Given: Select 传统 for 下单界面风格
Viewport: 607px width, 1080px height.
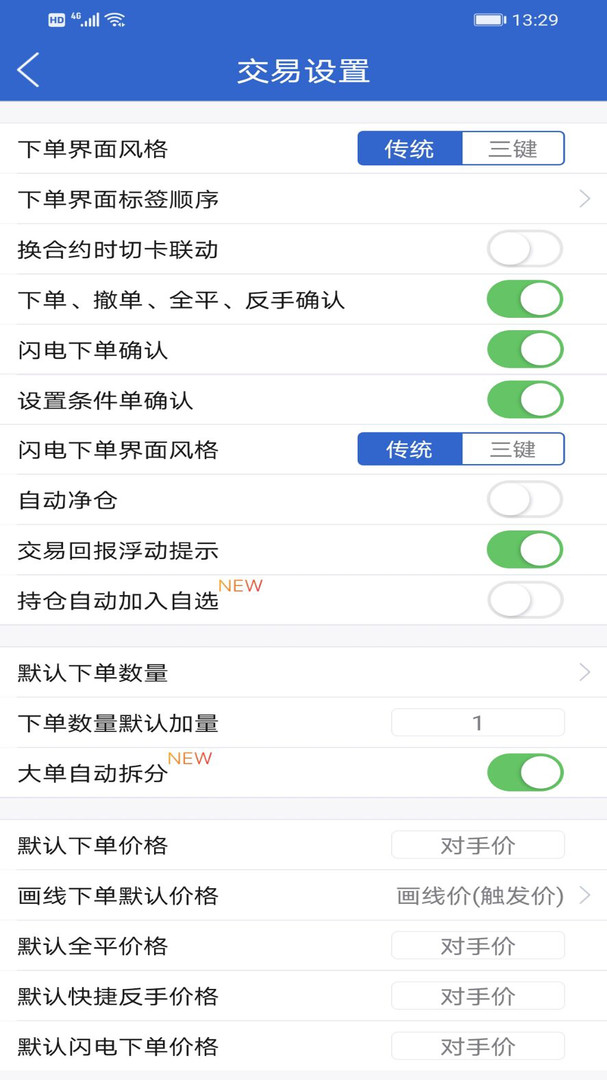Looking at the screenshot, I should 409,149.
